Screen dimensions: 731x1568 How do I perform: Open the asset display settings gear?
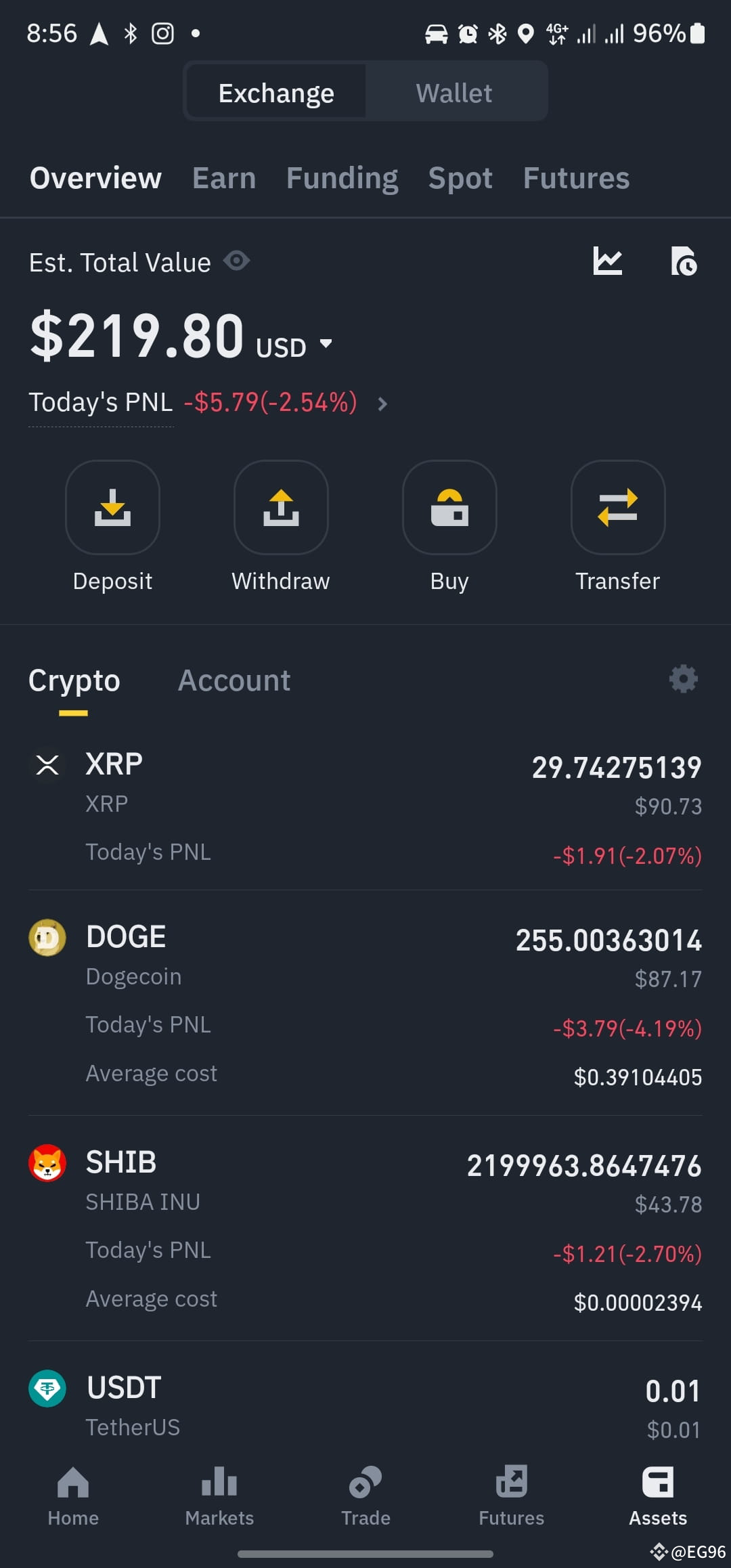(683, 679)
